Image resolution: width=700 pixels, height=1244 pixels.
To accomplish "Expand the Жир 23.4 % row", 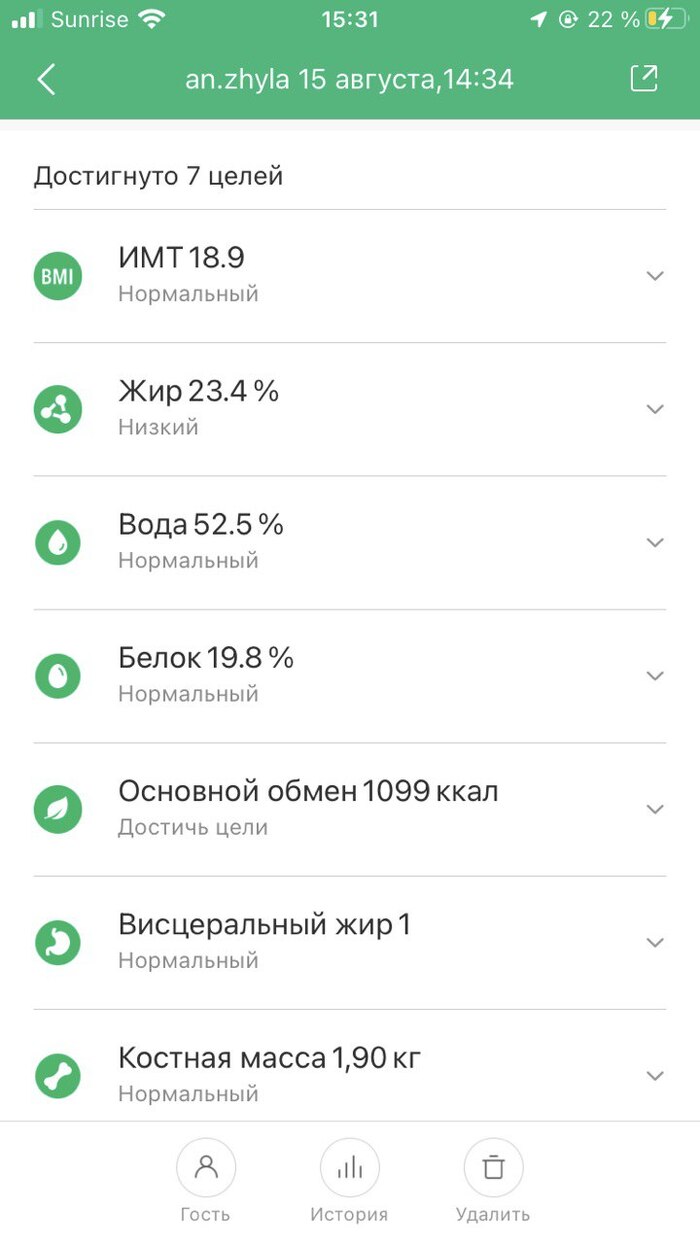I will click(x=655, y=409).
